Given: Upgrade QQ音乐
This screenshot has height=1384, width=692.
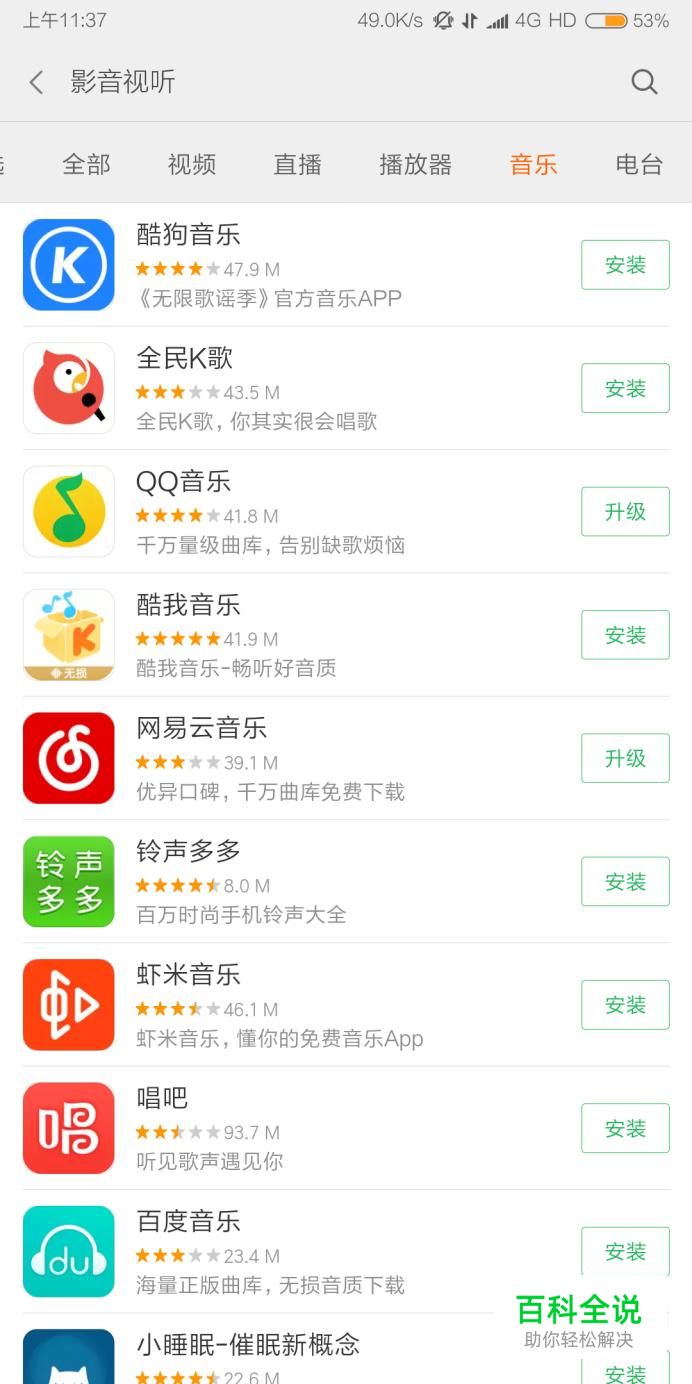Looking at the screenshot, I should point(625,512).
